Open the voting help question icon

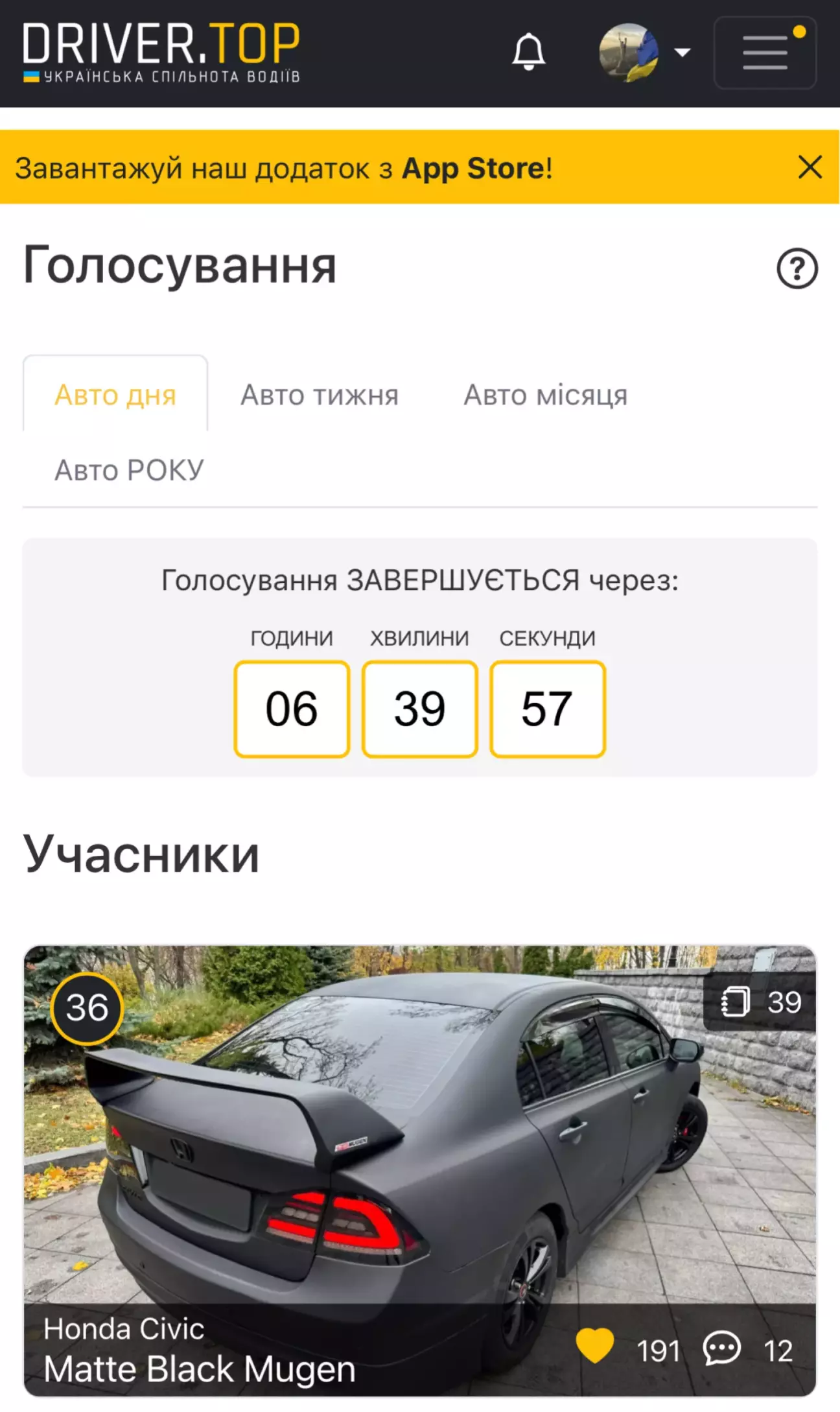(797, 268)
